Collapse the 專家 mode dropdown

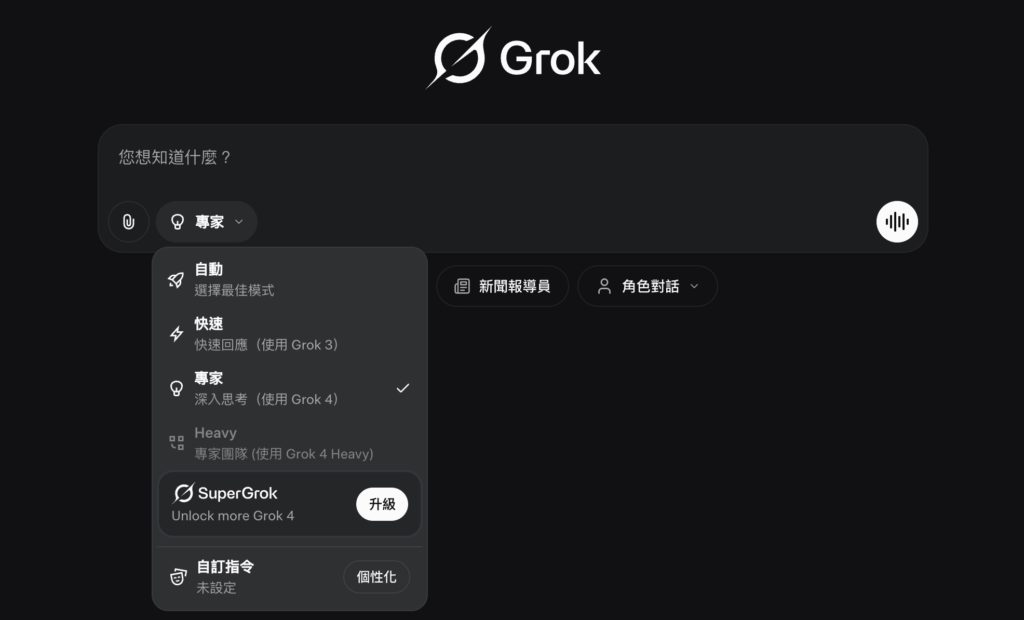pyautogui.click(x=207, y=222)
